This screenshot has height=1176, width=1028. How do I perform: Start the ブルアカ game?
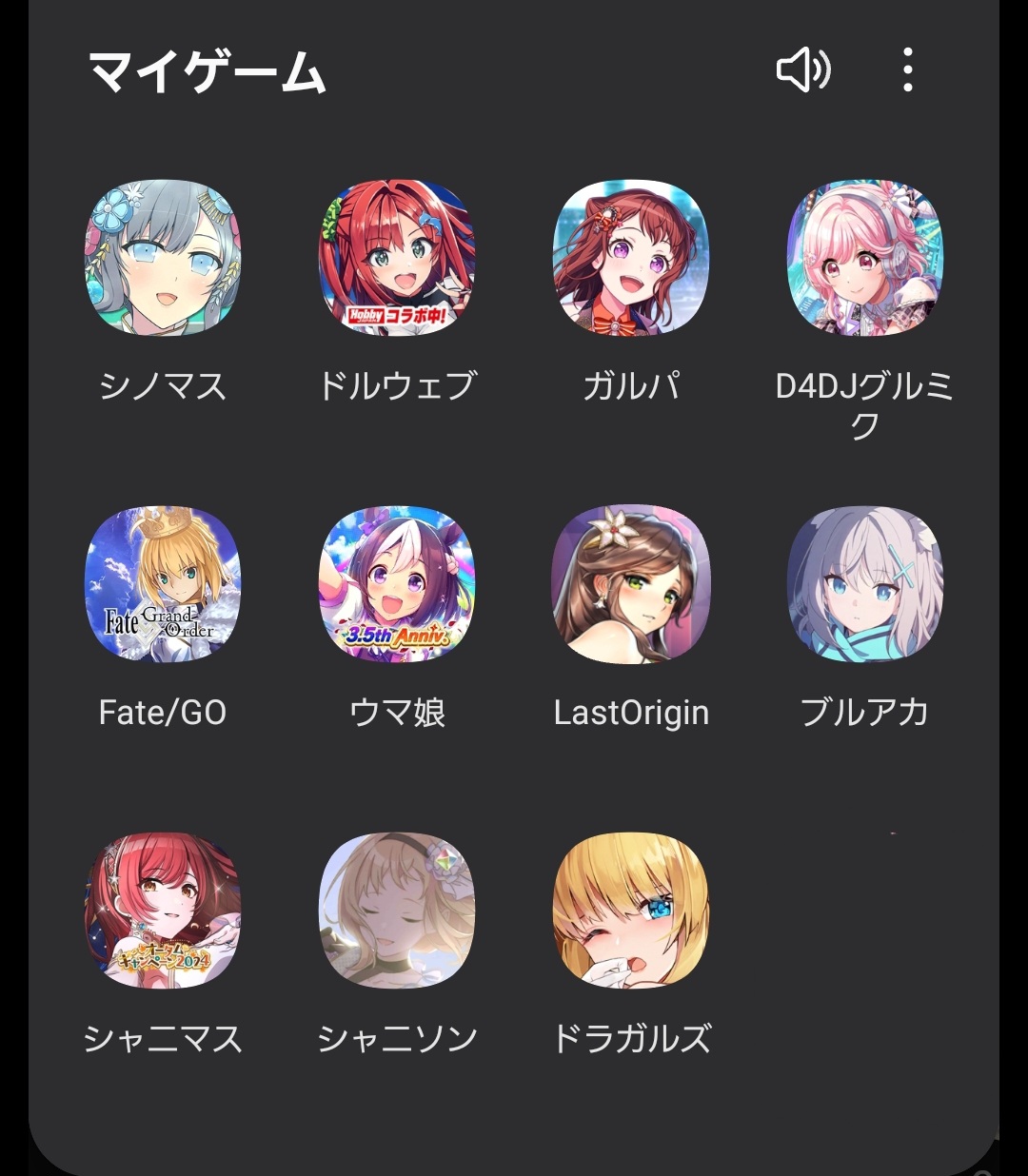coord(864,584)
